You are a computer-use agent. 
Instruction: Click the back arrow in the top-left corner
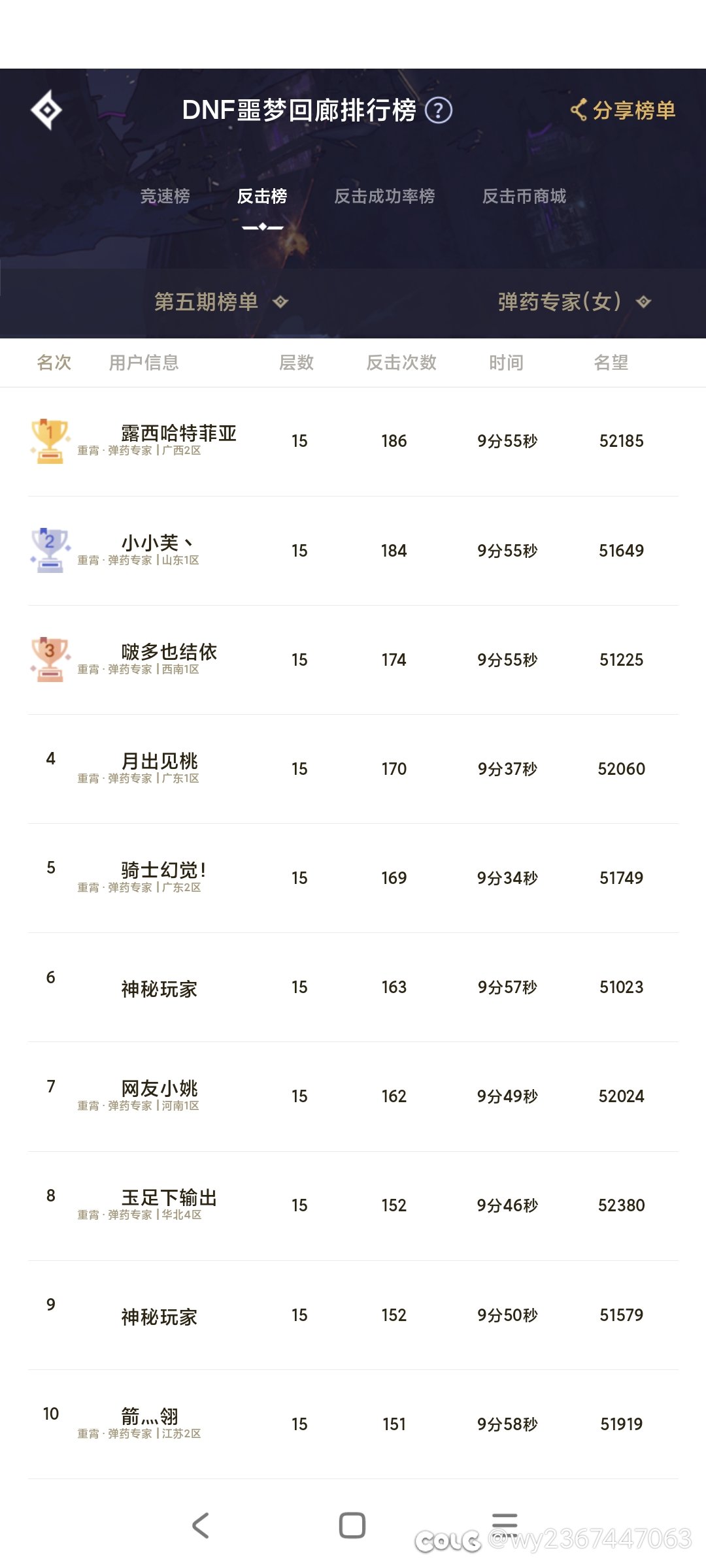click(x=48, y=110)
